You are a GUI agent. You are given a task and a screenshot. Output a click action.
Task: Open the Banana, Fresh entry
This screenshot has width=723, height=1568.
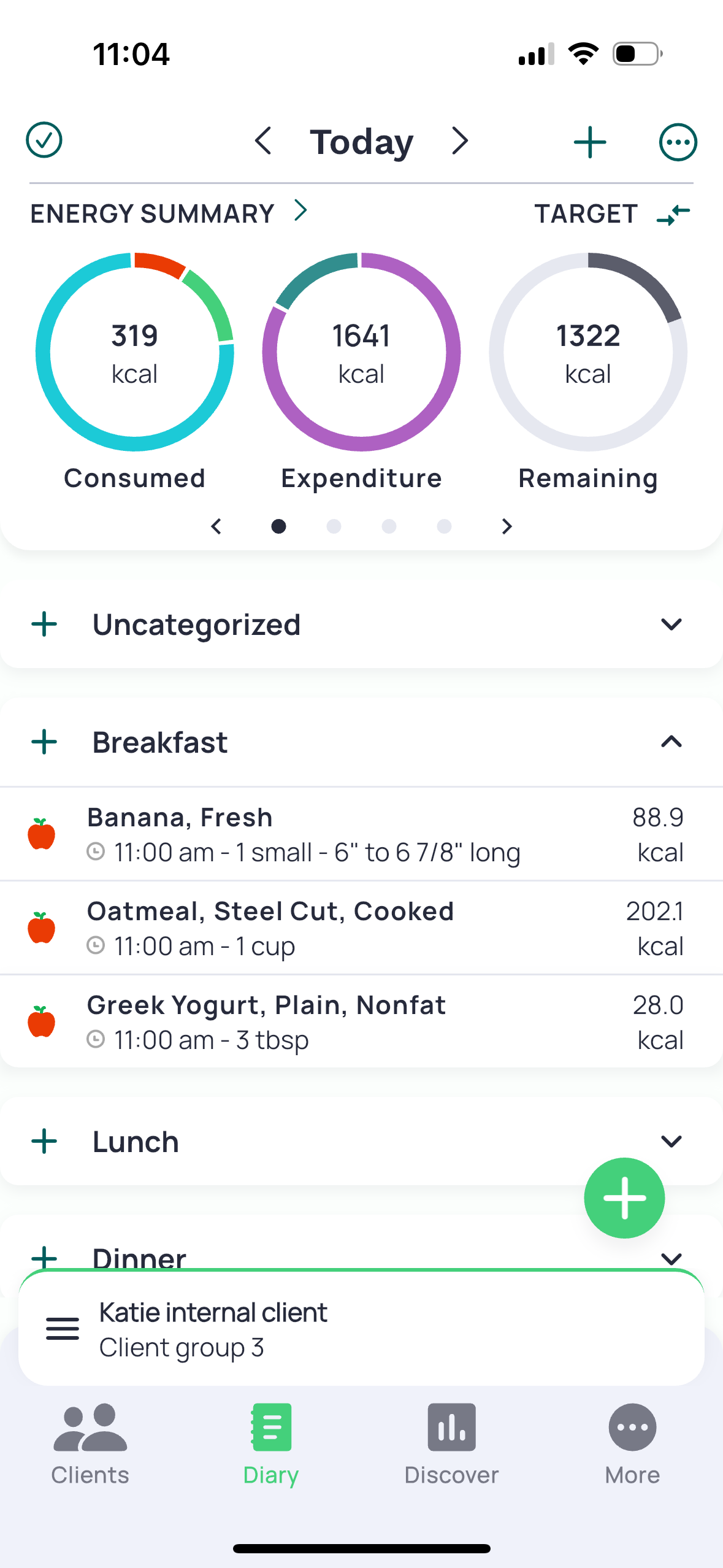click(x=361, y=834)
